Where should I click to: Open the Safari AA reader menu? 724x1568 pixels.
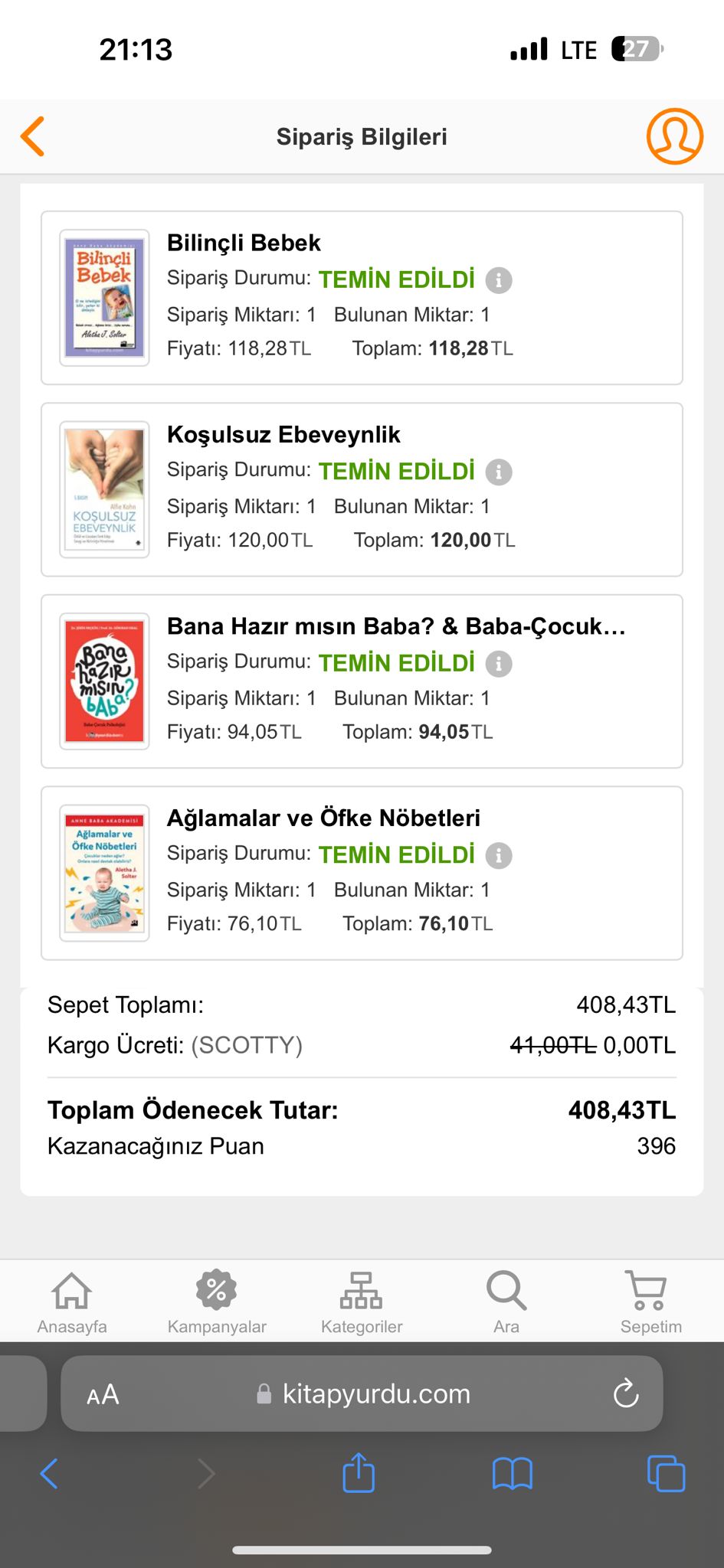pyautogui.click(x=103, y=1394)
